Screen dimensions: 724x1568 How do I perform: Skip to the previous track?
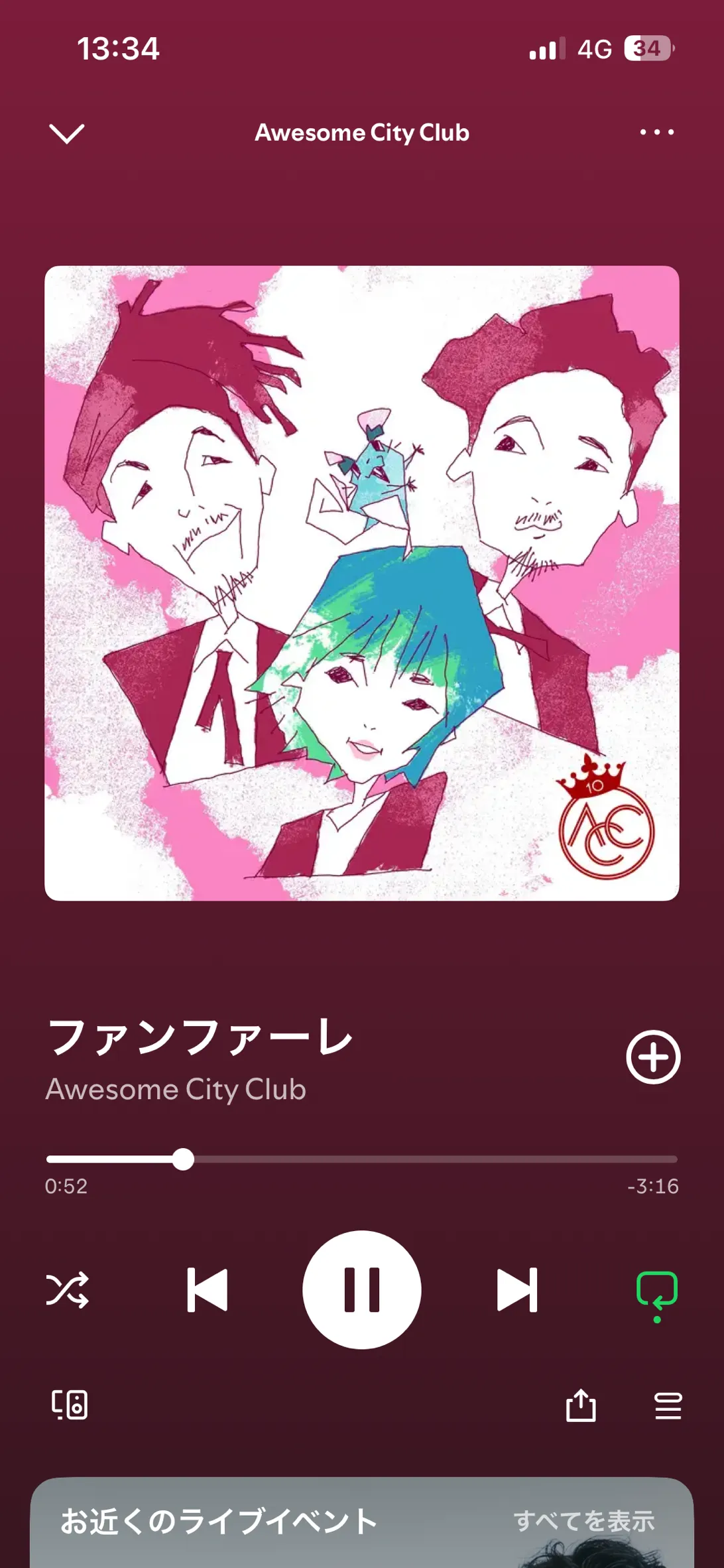pyautogui.click(x=208, y=1290)
